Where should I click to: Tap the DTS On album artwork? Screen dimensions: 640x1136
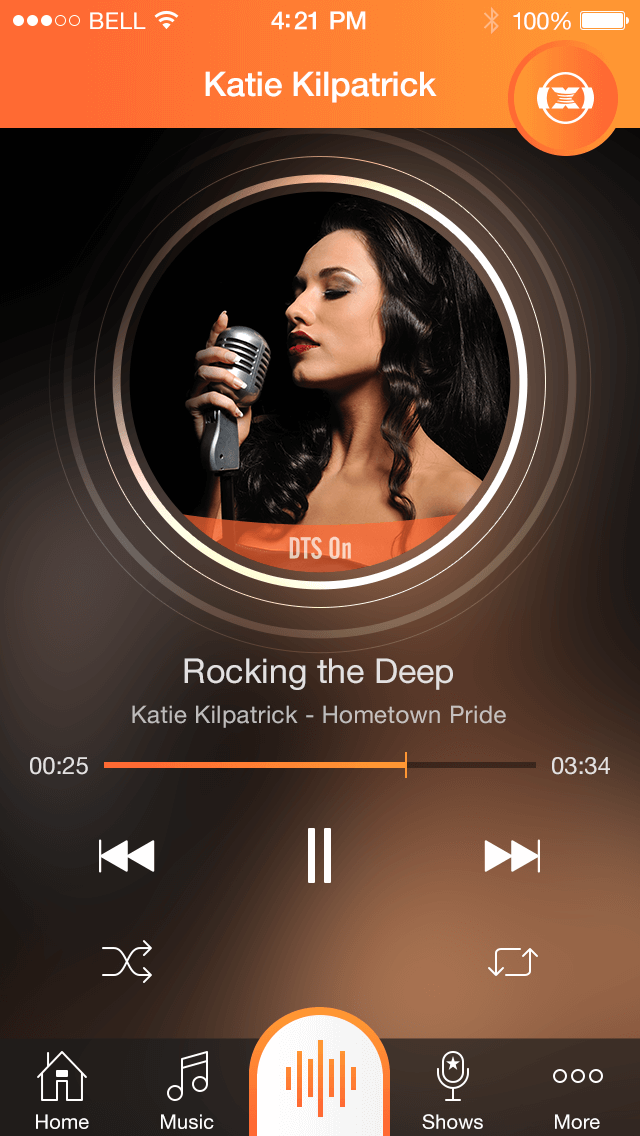[x=320, y=382]
